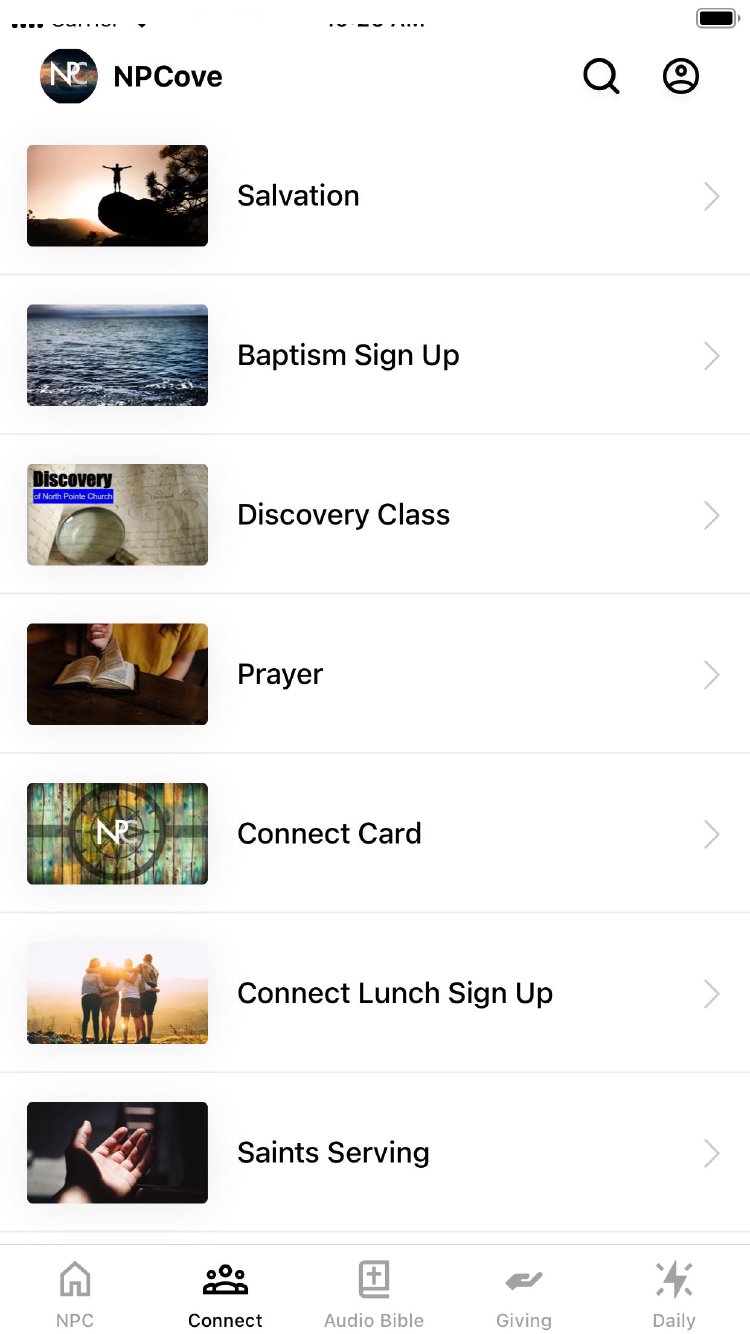
Task: Open Connect Card
Action: 374,834
